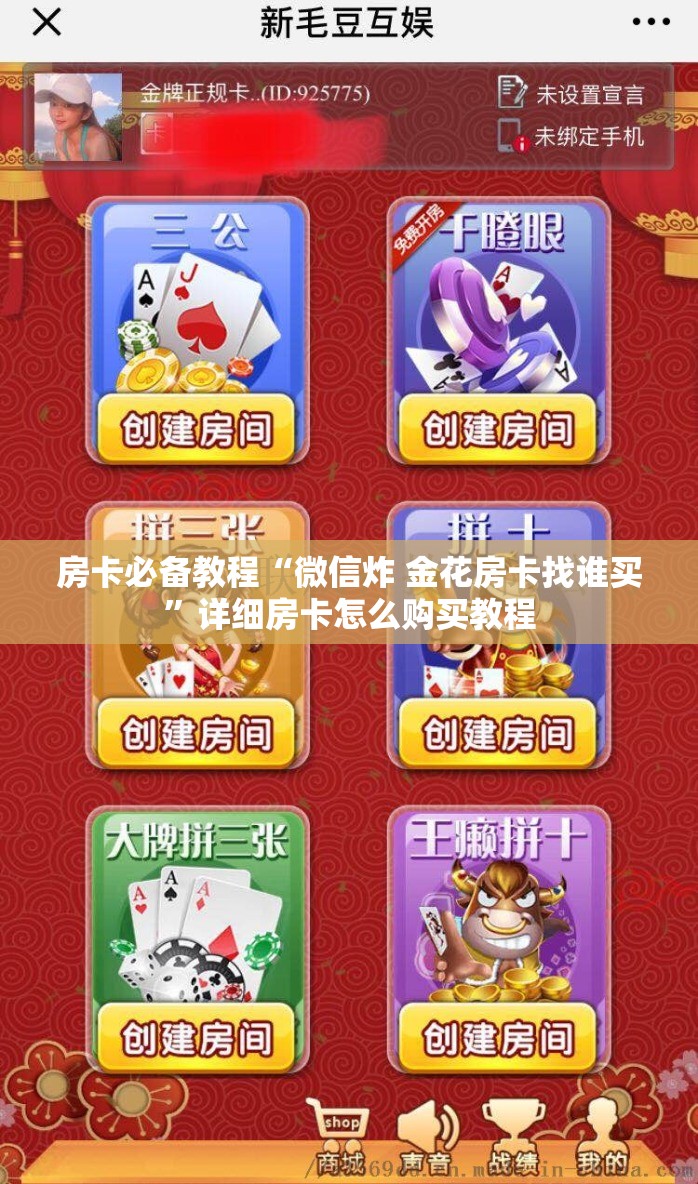The width and height of the screenshot is (698, 1184).
Task: Create a room for 三公
Action: [x=196, y=429]
